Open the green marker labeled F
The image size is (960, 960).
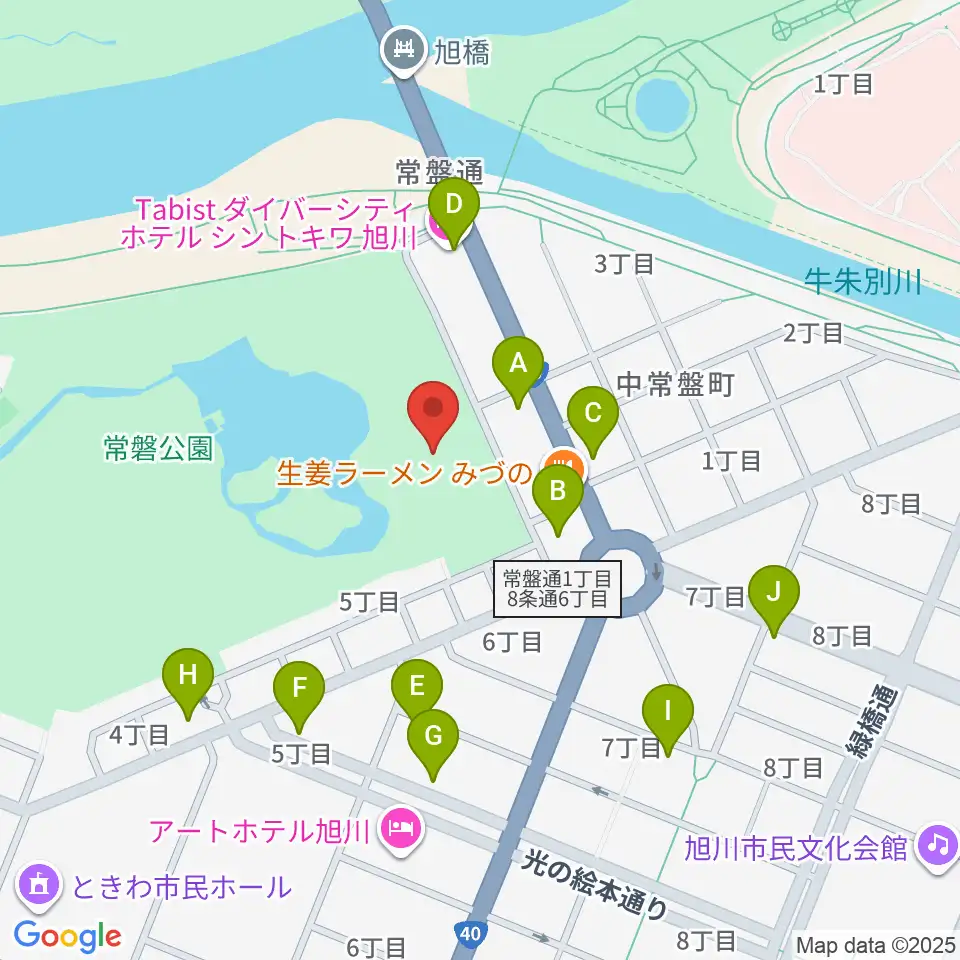299,696
